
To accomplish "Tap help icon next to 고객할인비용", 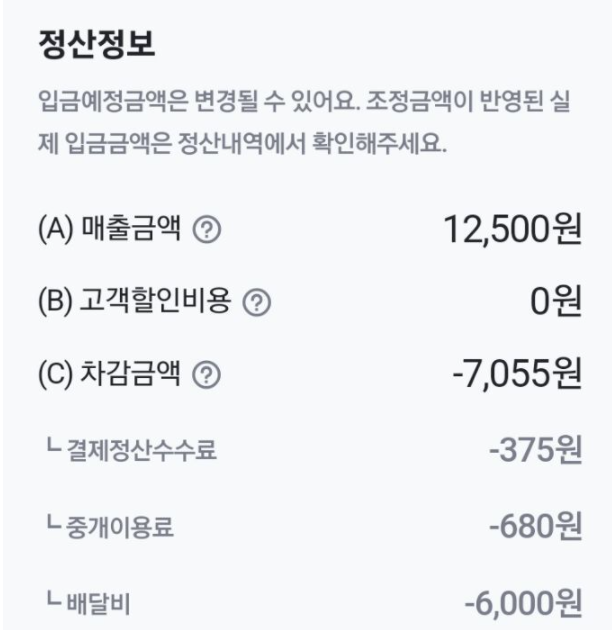I will coord(258,302).
